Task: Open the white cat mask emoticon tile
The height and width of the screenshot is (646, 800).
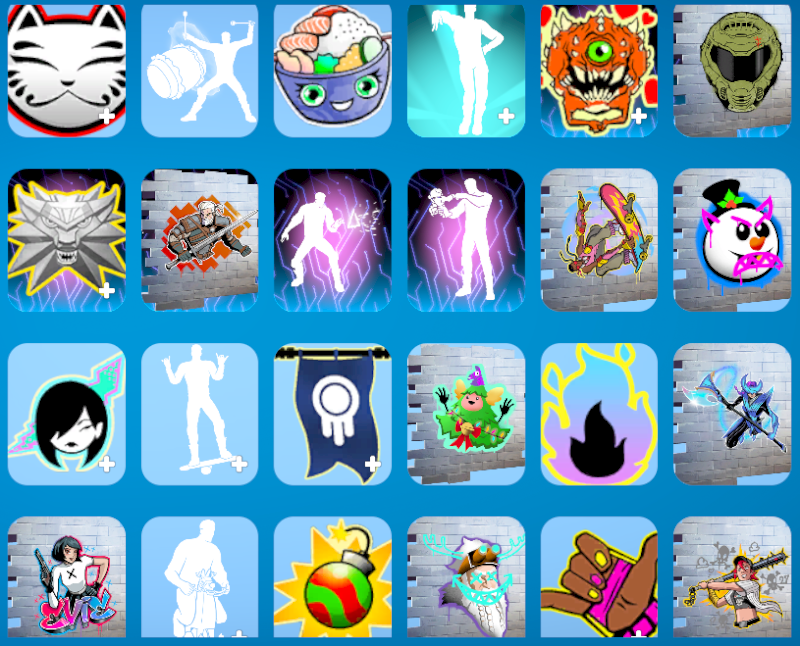Action: point(67,70)
